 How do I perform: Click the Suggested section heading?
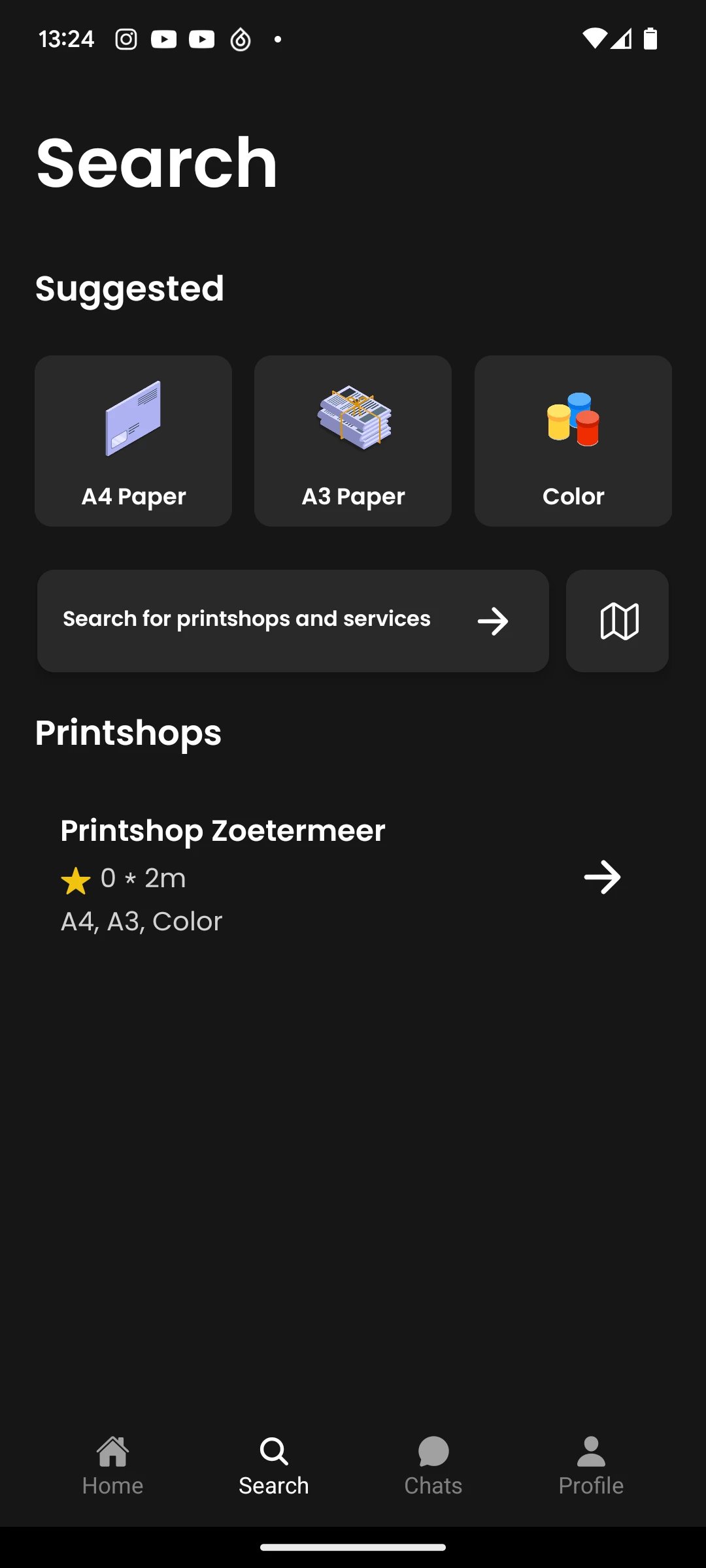tap(129, 287)
